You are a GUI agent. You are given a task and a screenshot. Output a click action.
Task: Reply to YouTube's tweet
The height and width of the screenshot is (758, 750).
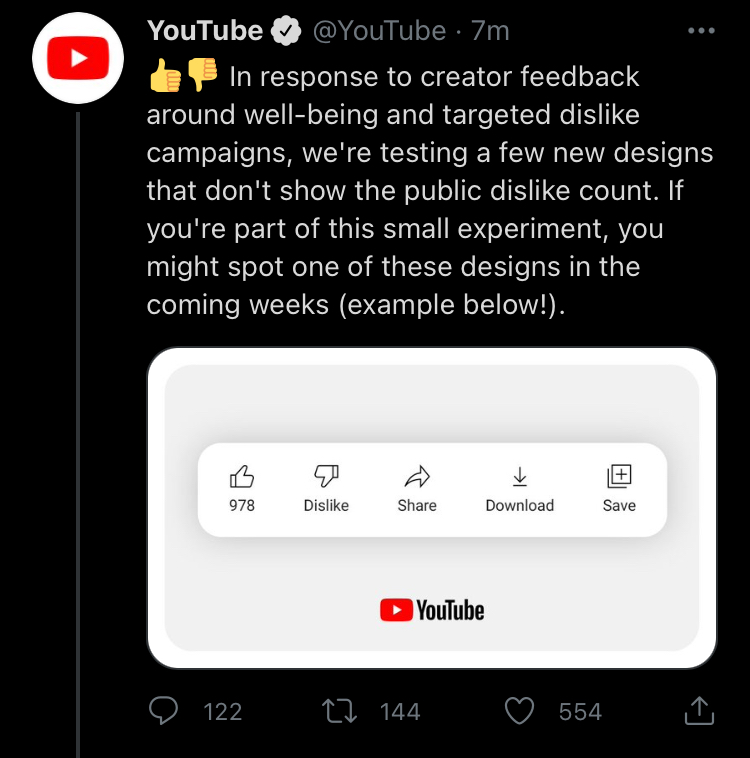[x=163, y=711]
